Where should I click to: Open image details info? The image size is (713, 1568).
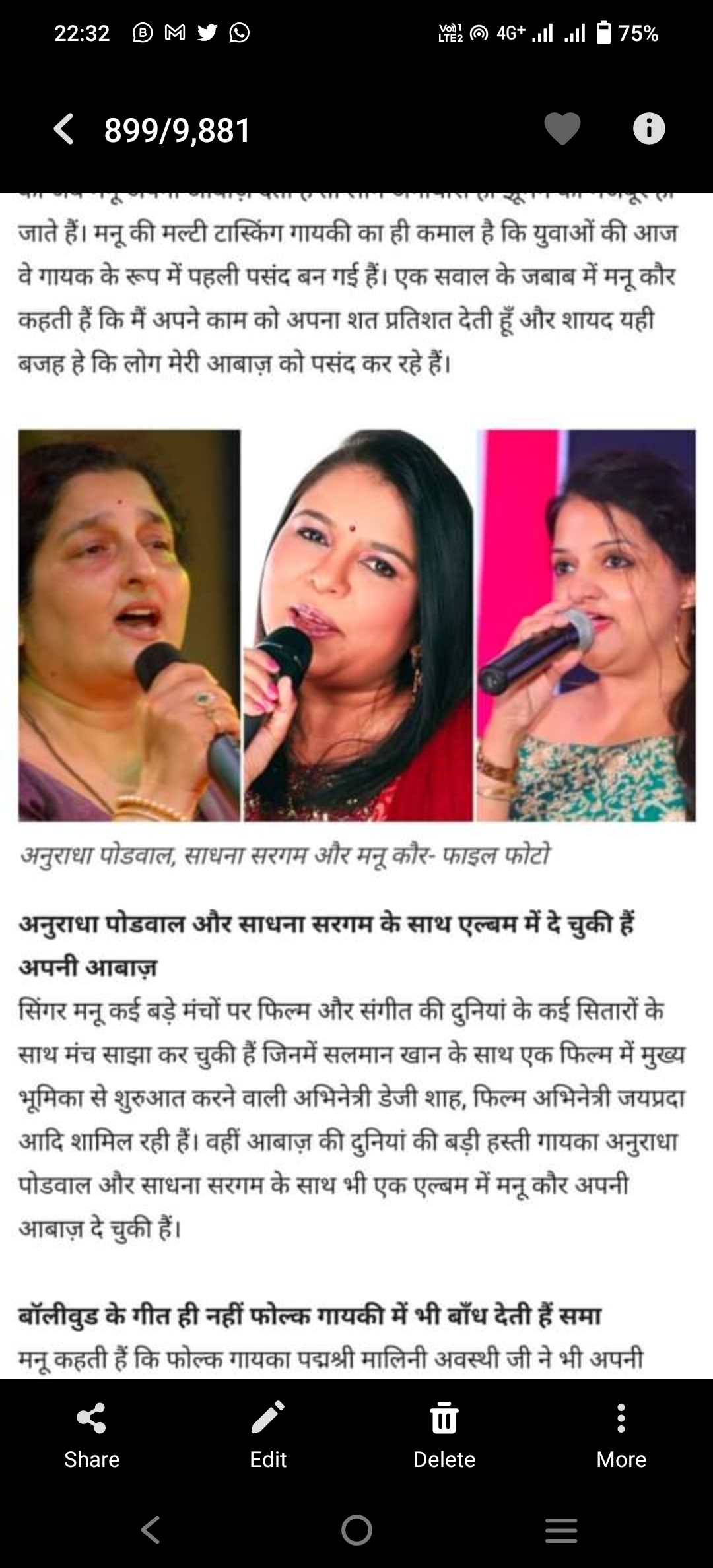(x=649, y=129)
